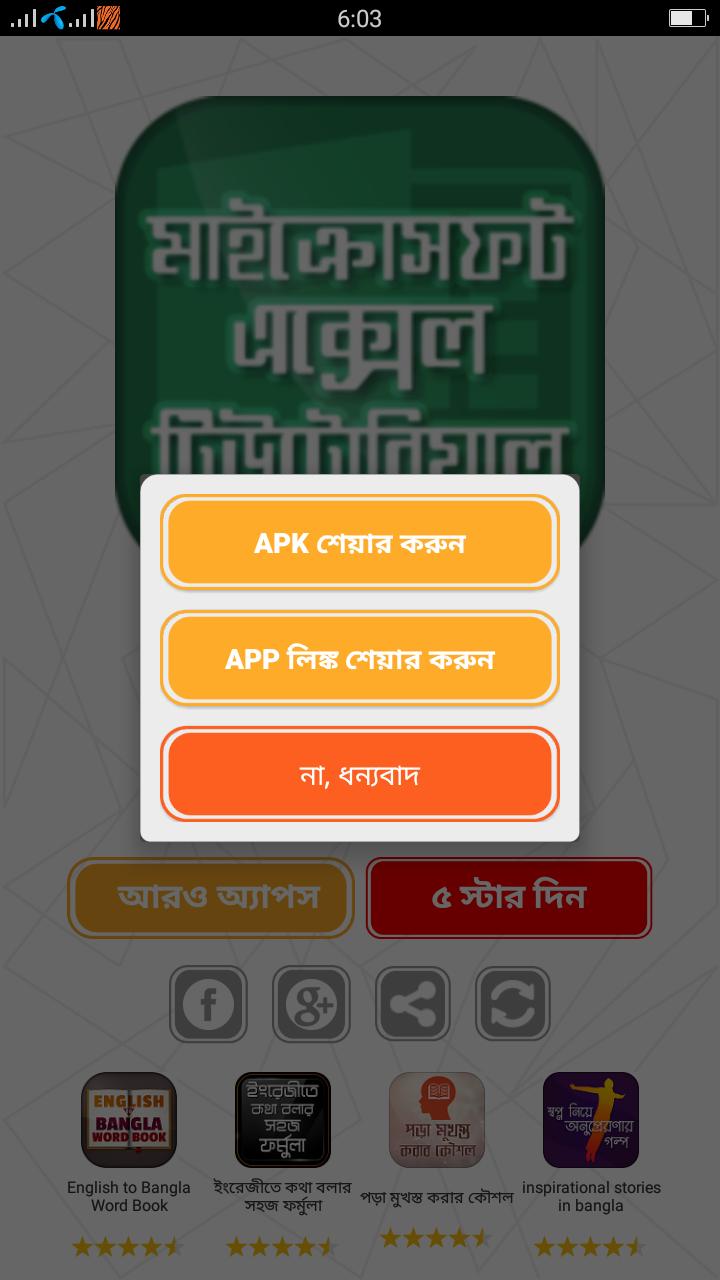Open inspirational stories in bangla app
Screen dimensions: 720x1280
[591, 1120]
